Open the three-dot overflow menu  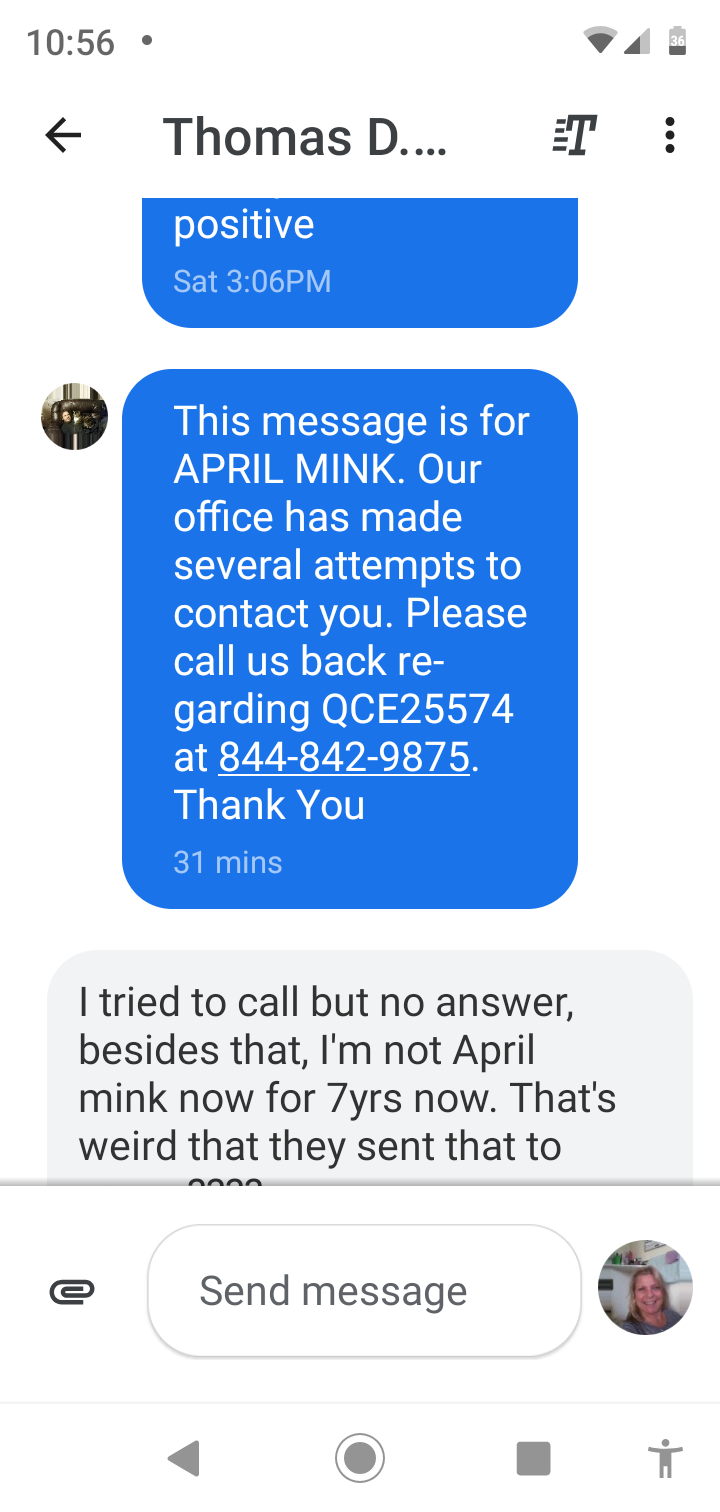click(x=670, y=135)
